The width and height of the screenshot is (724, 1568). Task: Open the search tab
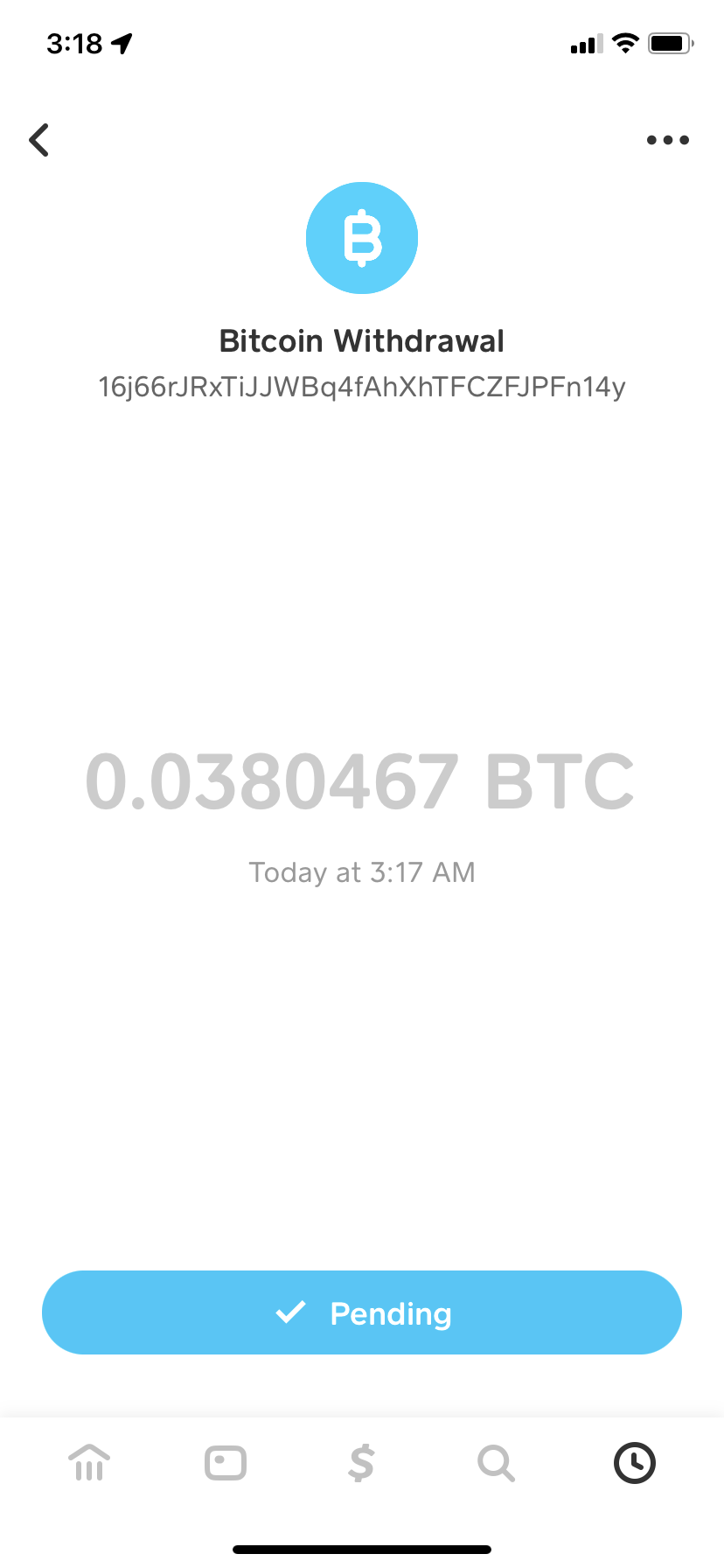[x=497, y=1462]
